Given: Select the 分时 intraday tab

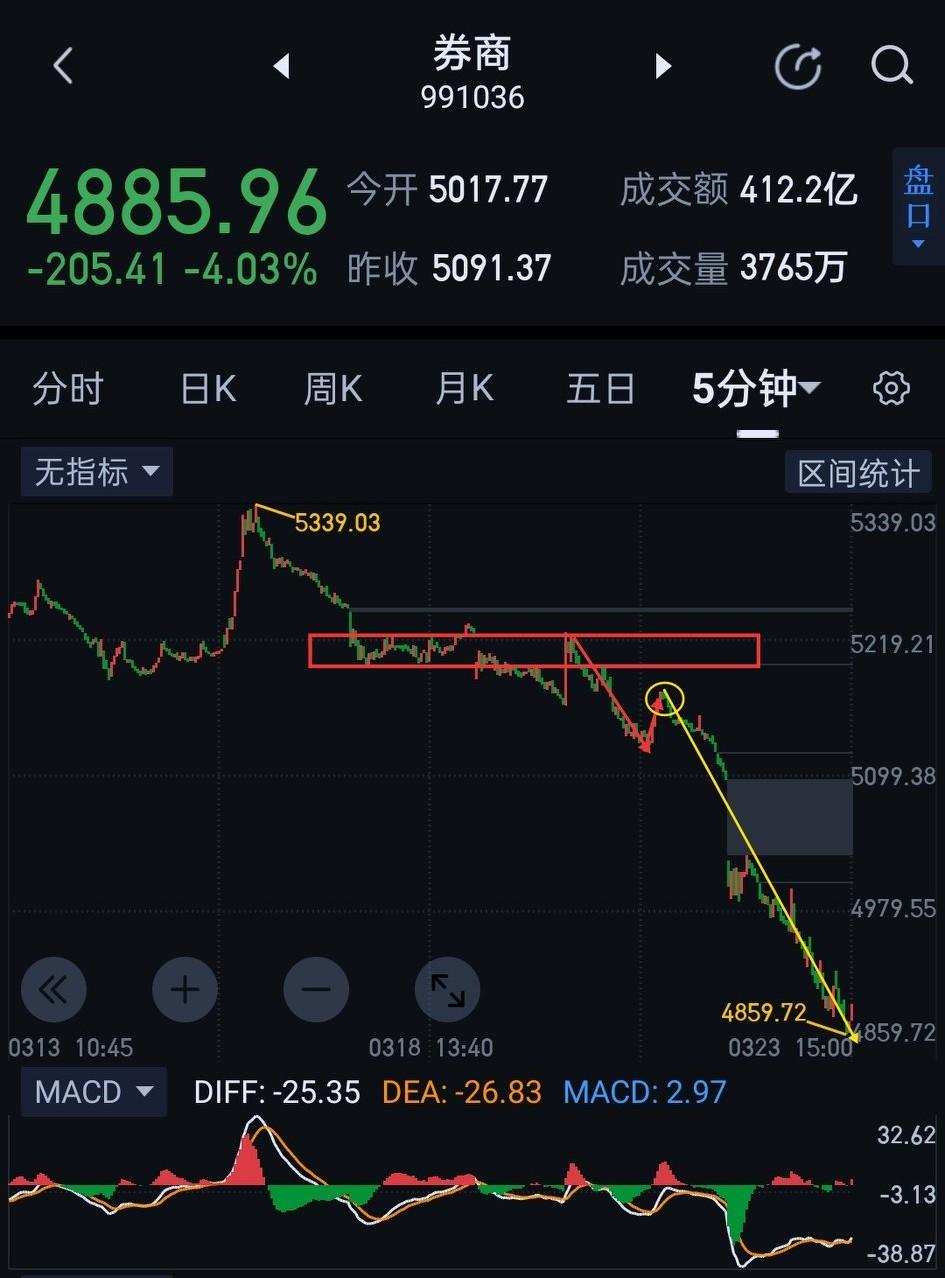Looking at the screenshot, I should click(68, 389).
